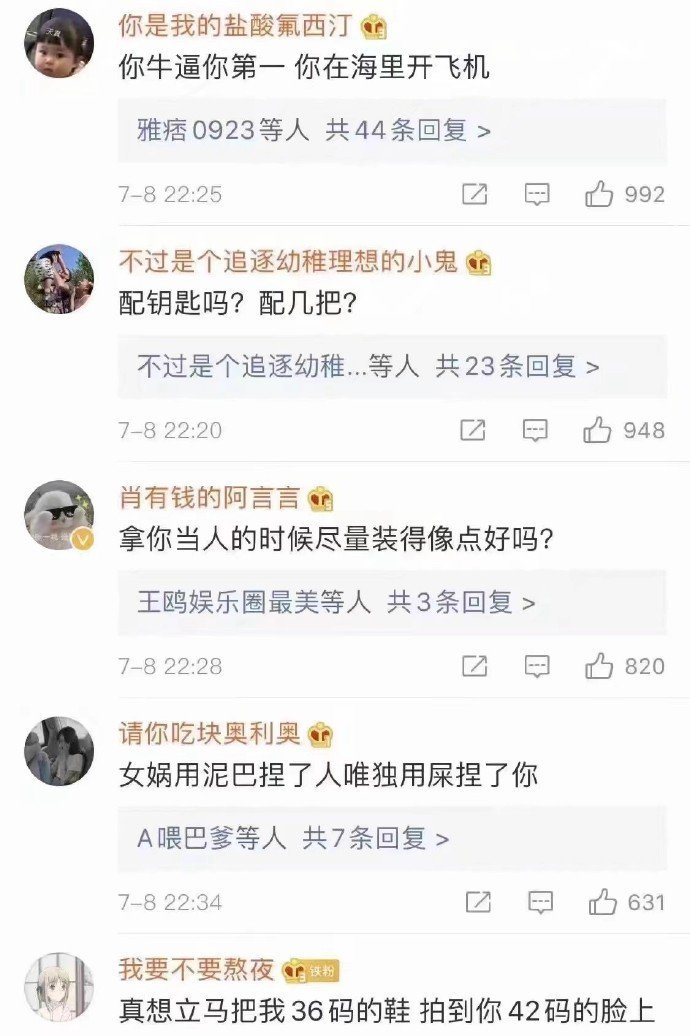Share the comment posted at 7-8 22:34
Viewport: 690px width, 1036px height.
pos(478,902)
